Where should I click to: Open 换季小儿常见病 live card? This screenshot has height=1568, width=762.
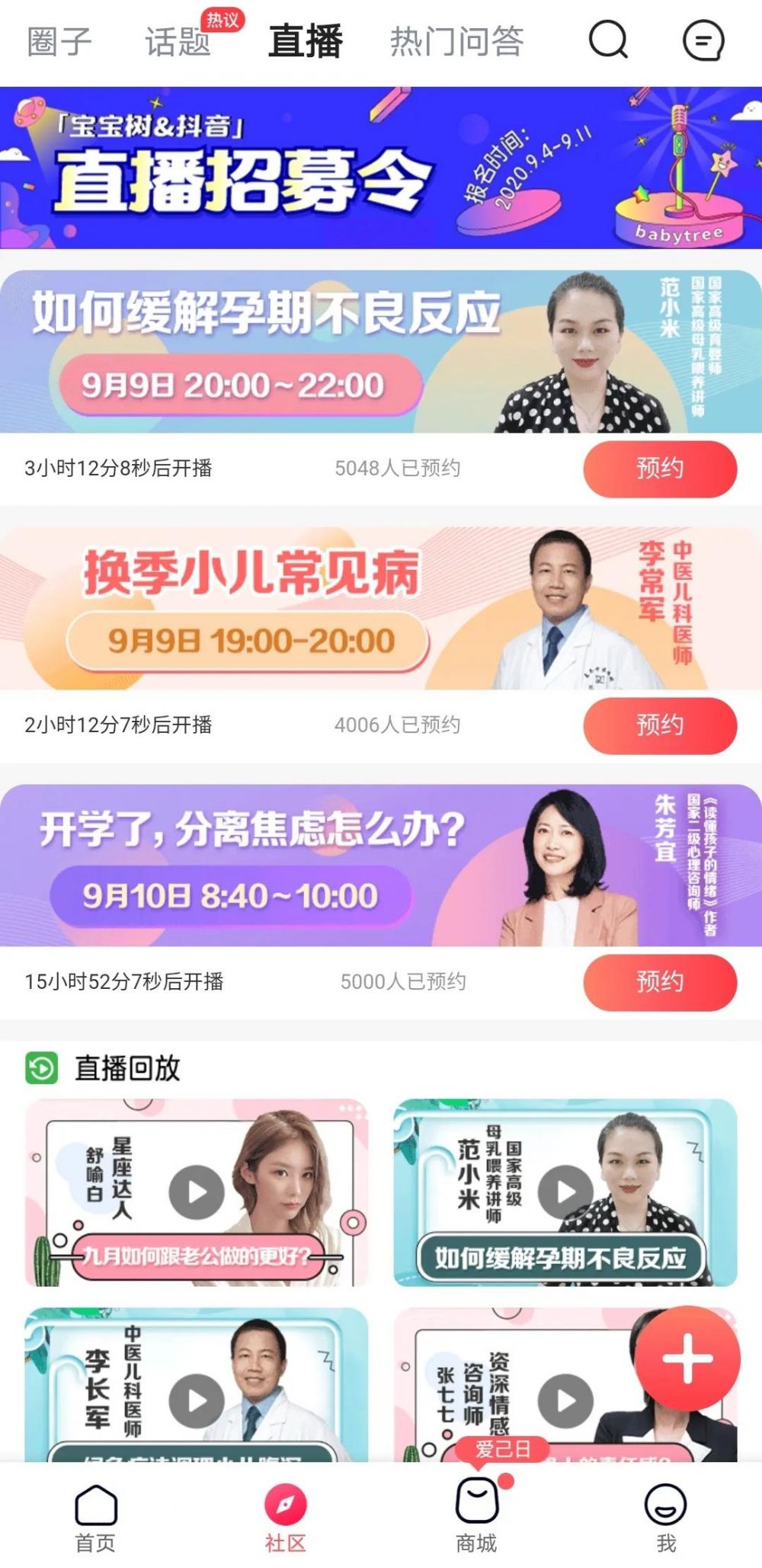tap(305, 609)
